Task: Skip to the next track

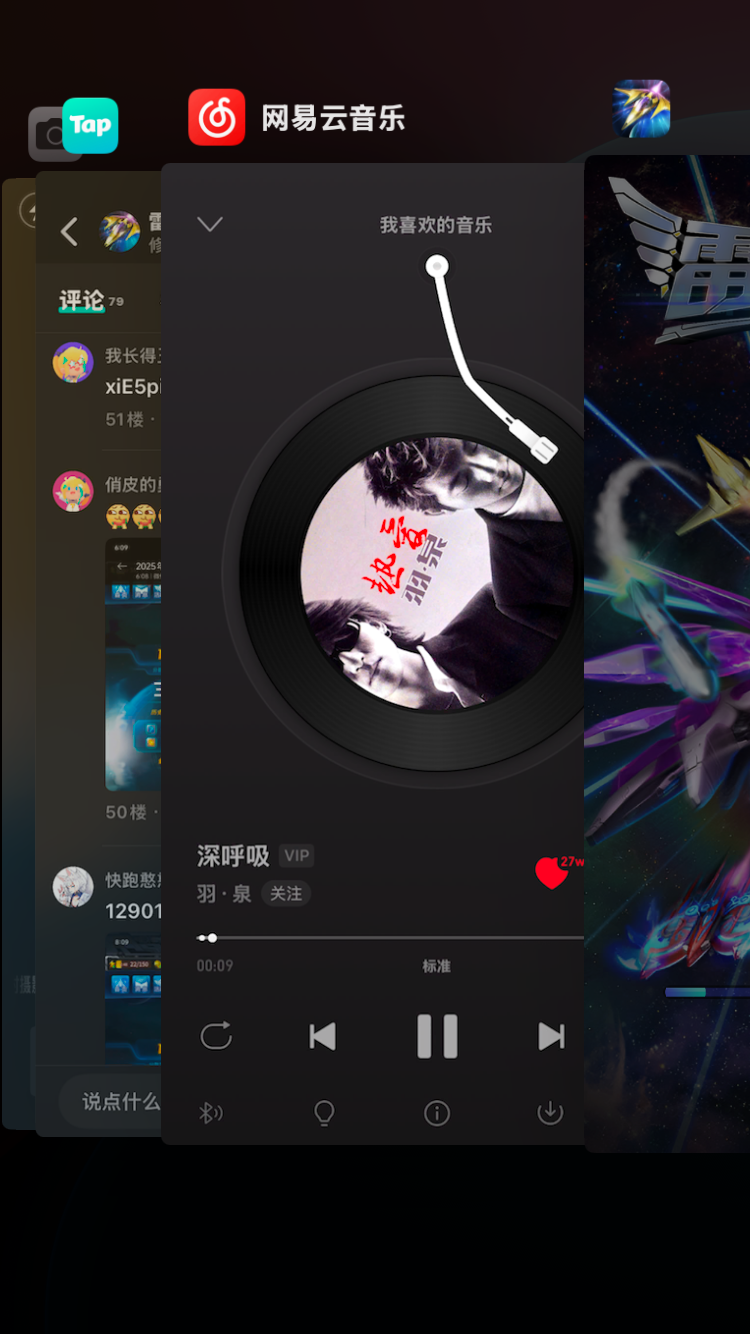Action: [x=549, y=1037]
